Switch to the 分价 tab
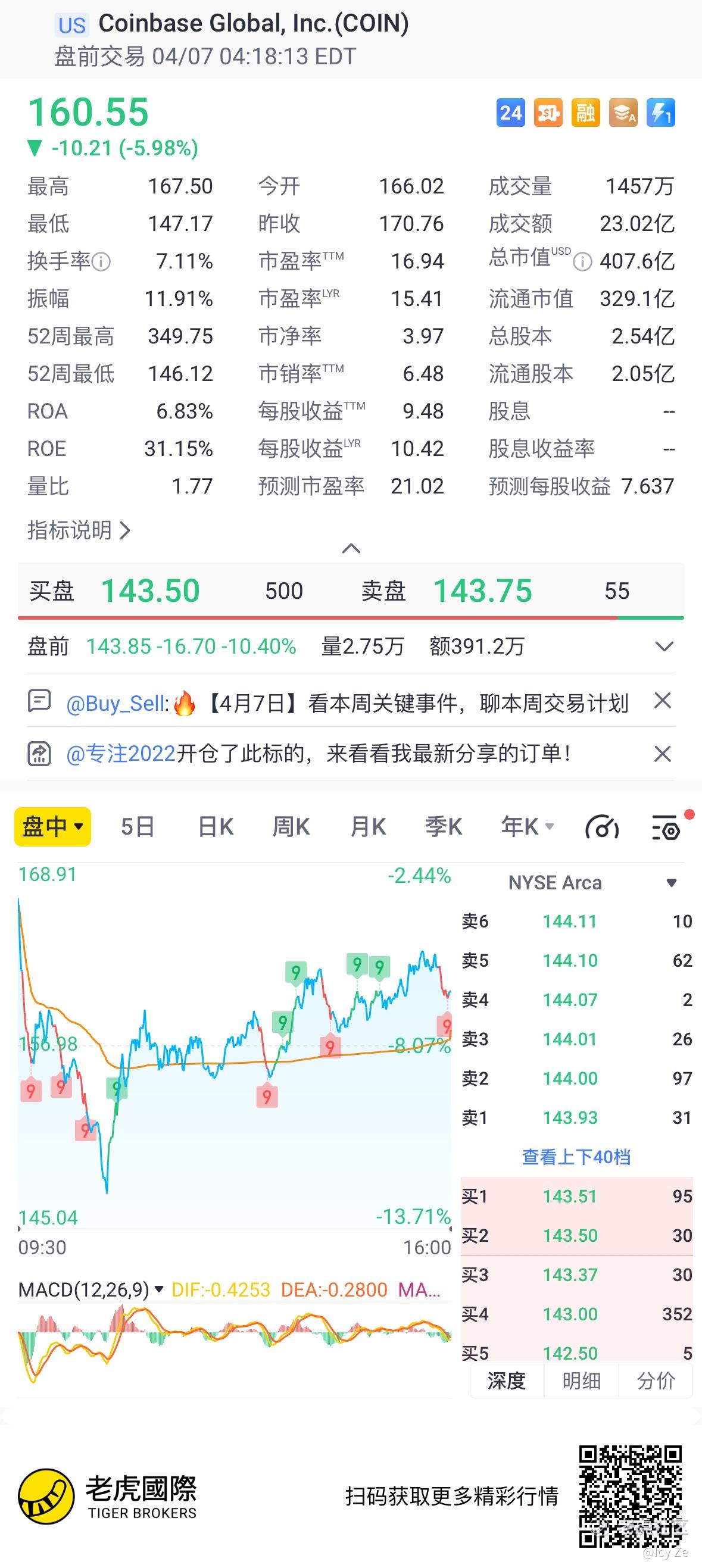This screenshot has width=702, height=1568. 656,1380
